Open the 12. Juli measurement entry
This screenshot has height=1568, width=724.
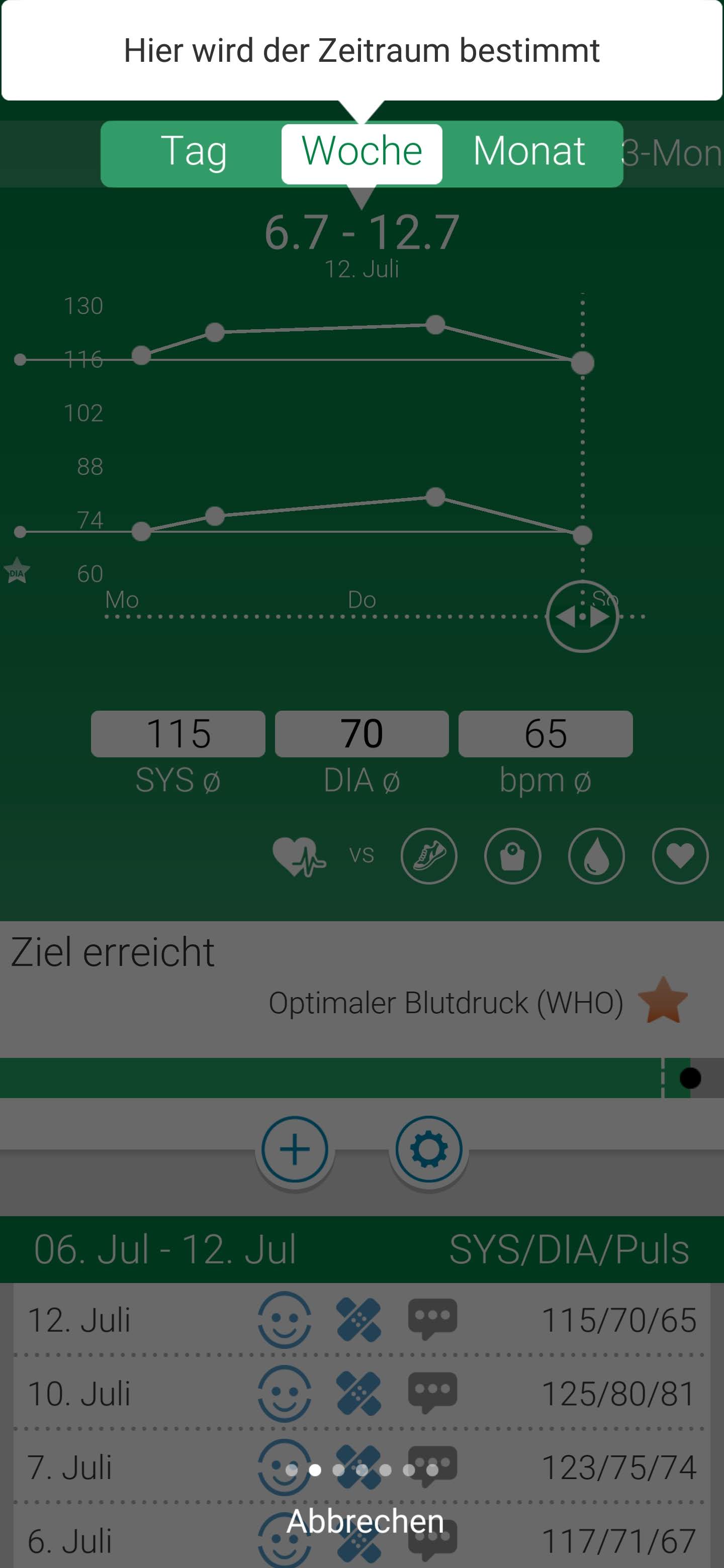[x=79, y=1320]
